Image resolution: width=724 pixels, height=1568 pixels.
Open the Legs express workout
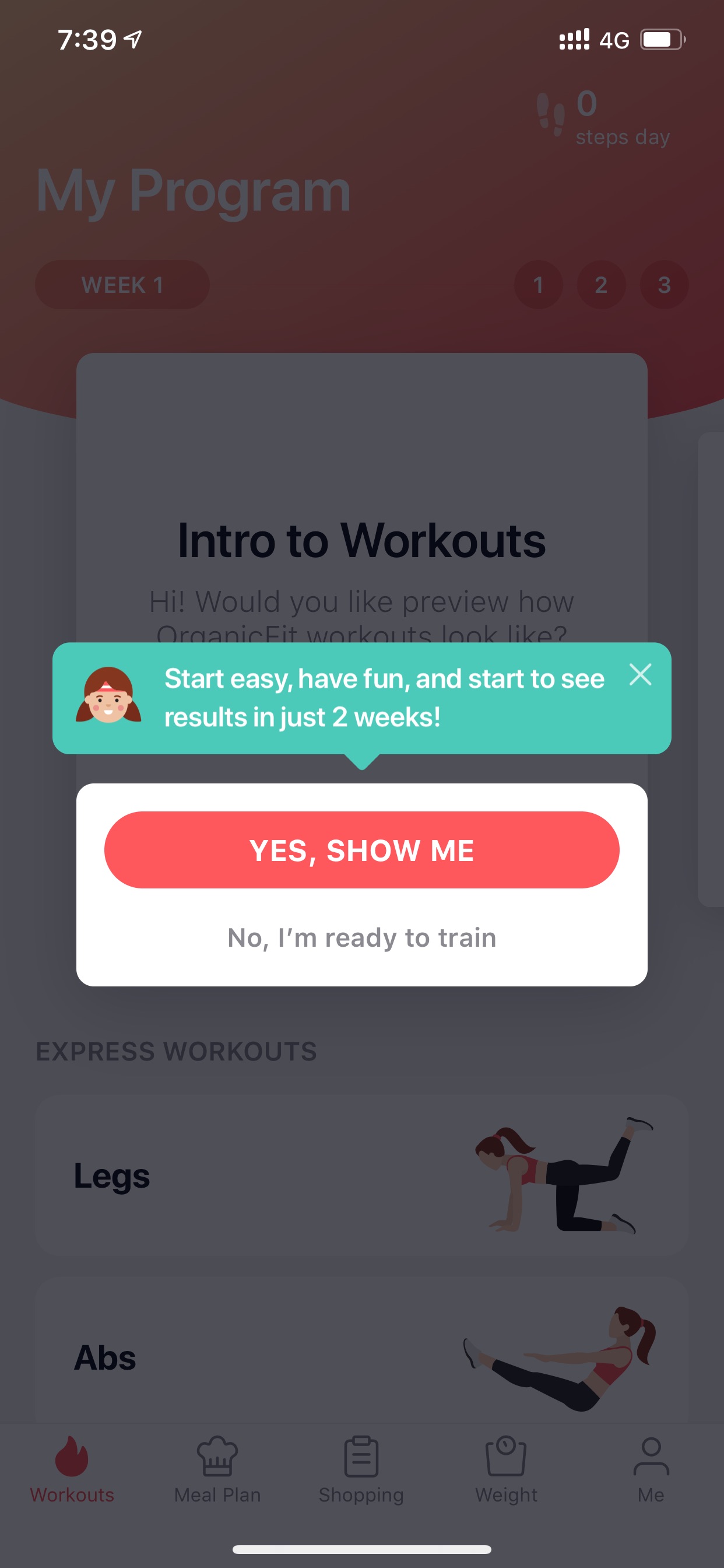[x=361, y=1175]
